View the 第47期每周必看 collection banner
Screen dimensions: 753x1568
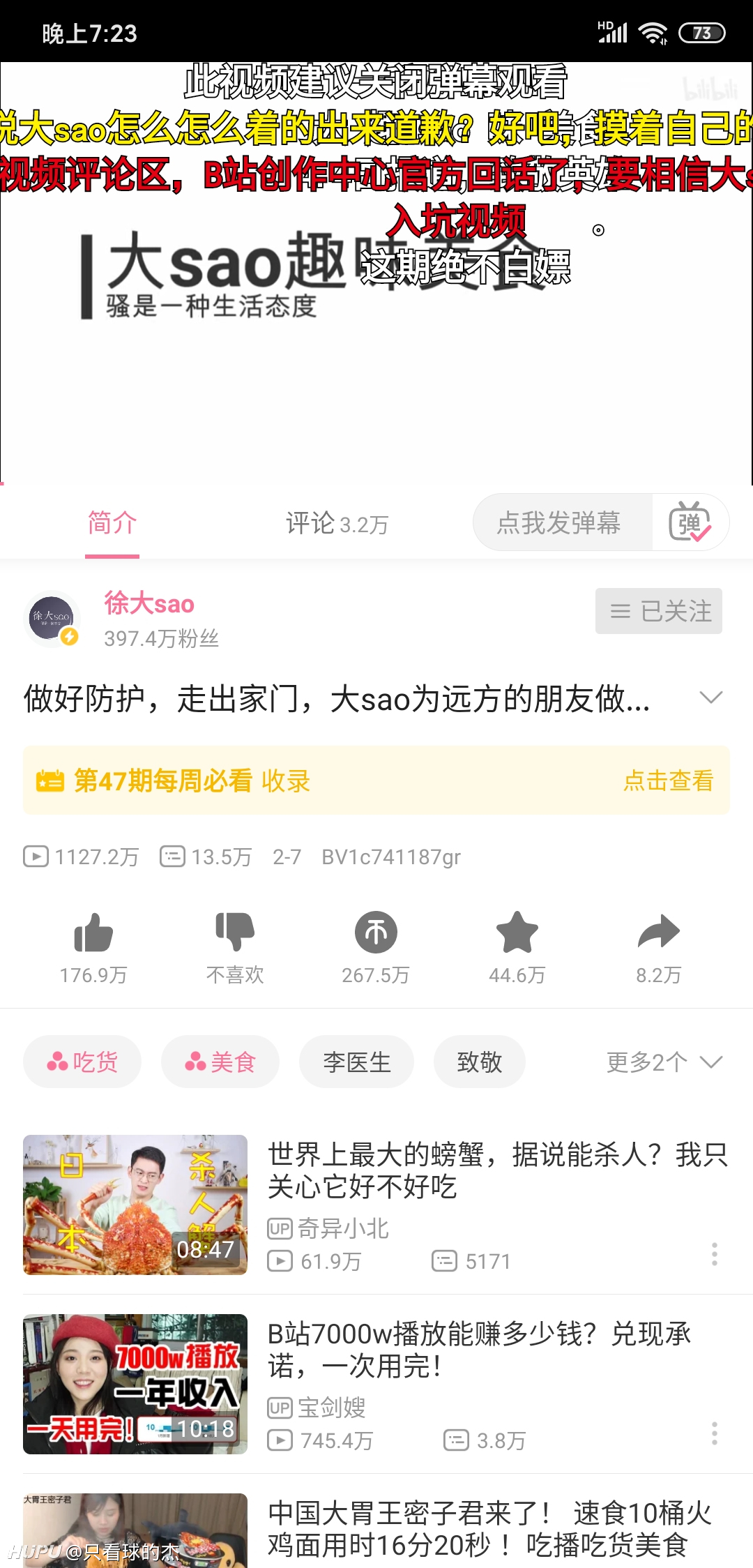pyautogui.click(x=376, y=781)
